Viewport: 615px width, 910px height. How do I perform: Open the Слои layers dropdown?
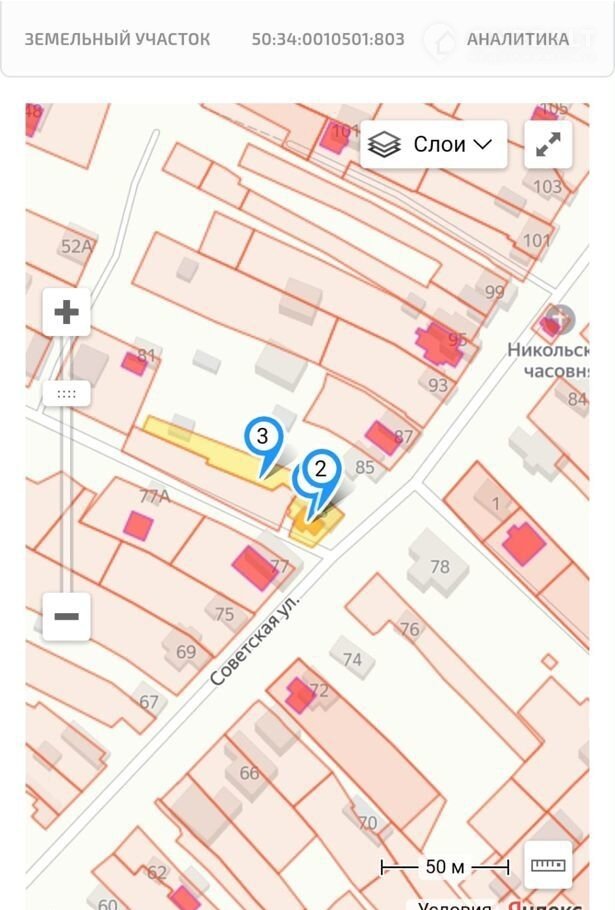coord(433,145)
